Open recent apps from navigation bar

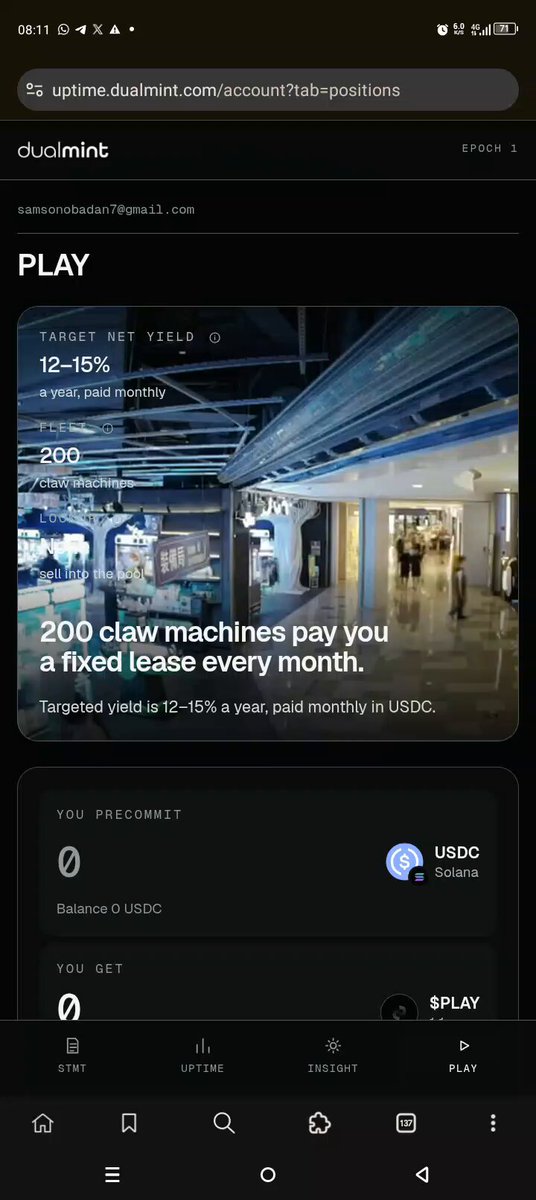pos(112,1175)
